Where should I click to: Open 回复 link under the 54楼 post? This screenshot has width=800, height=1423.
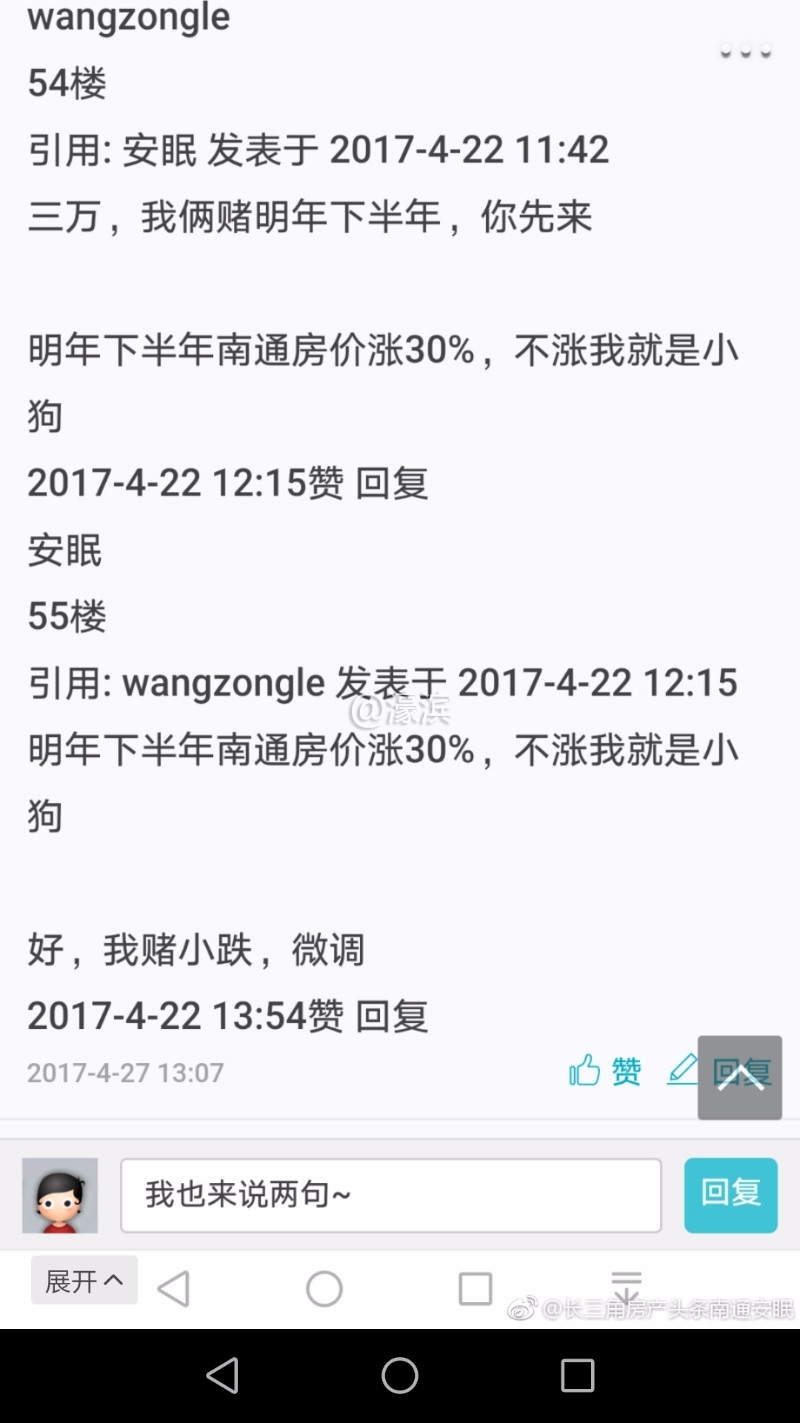[x=393, y=483]
